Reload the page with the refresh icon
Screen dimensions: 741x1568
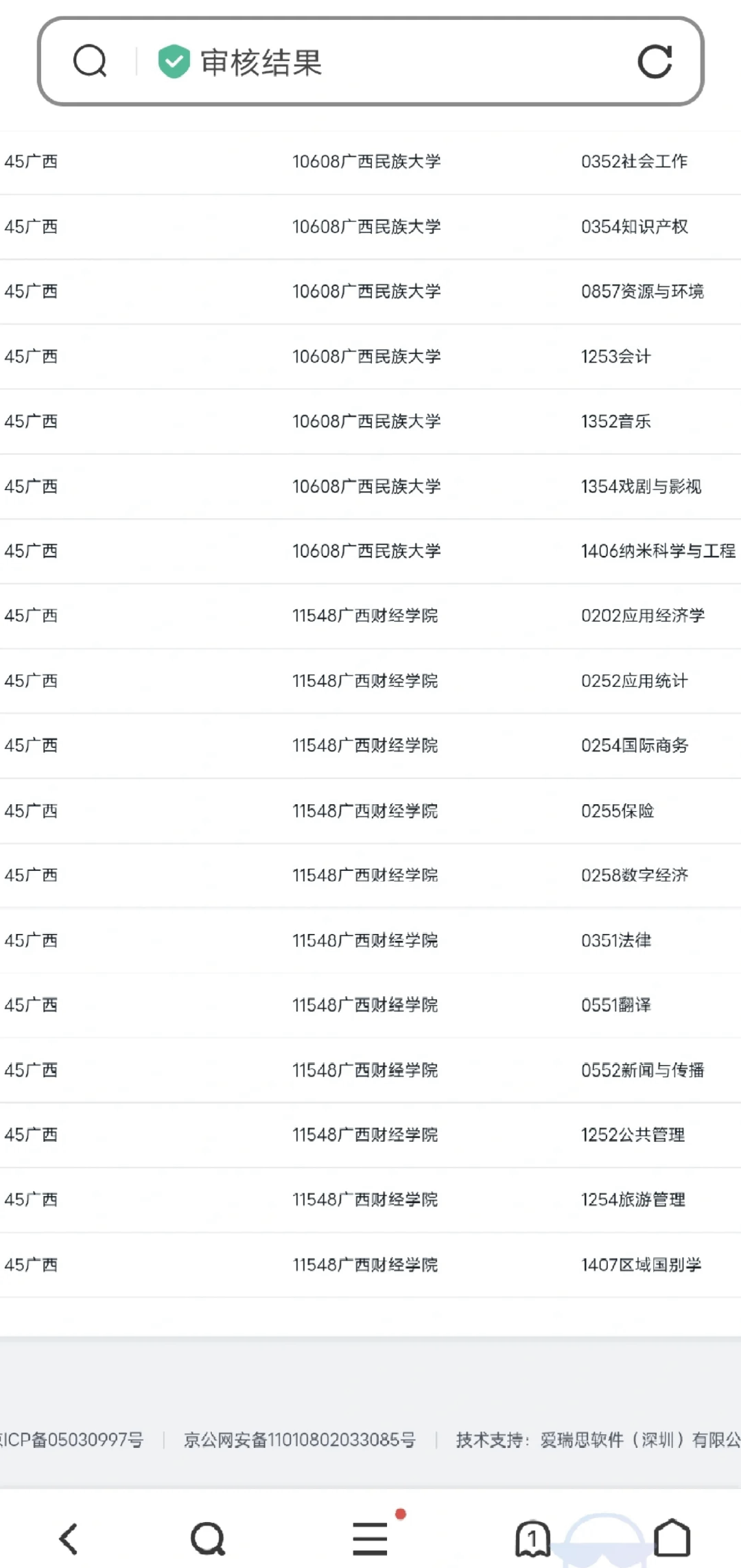point(655,62)
